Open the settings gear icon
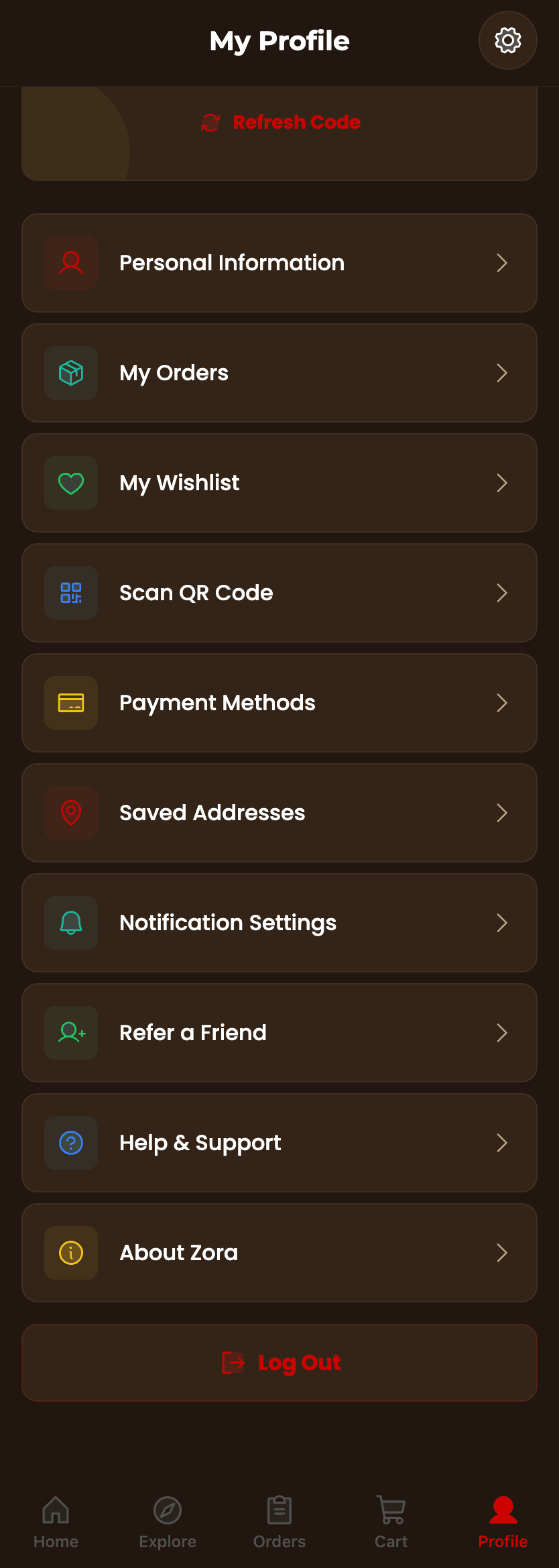 [x=507, y=40]
